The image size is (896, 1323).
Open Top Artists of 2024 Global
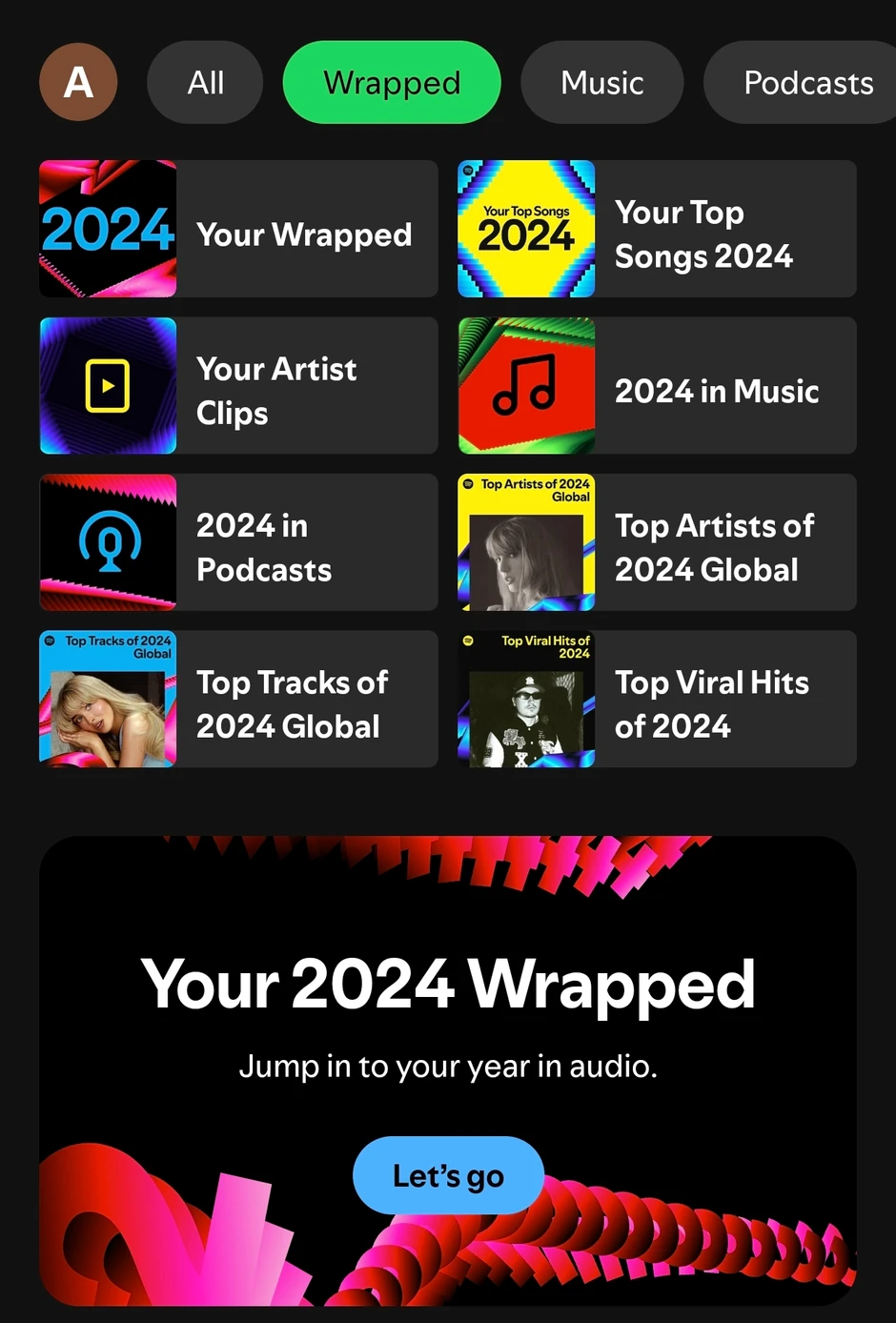[x=657, y=542]
